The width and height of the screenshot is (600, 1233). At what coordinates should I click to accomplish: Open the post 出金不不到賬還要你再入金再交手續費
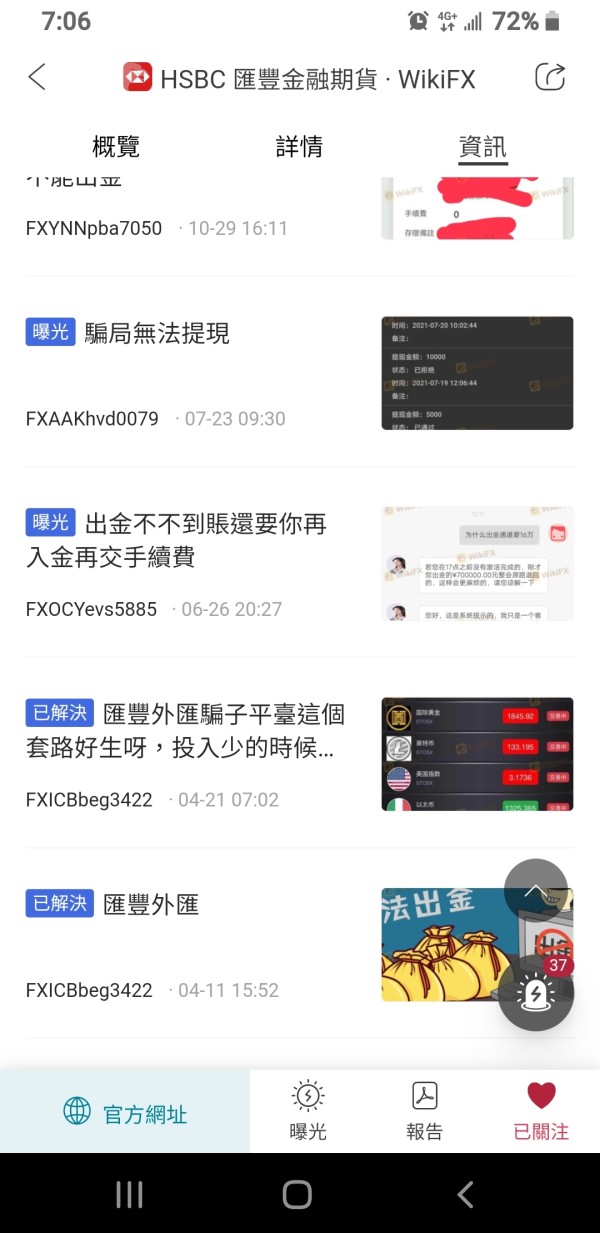coord(299,562)
